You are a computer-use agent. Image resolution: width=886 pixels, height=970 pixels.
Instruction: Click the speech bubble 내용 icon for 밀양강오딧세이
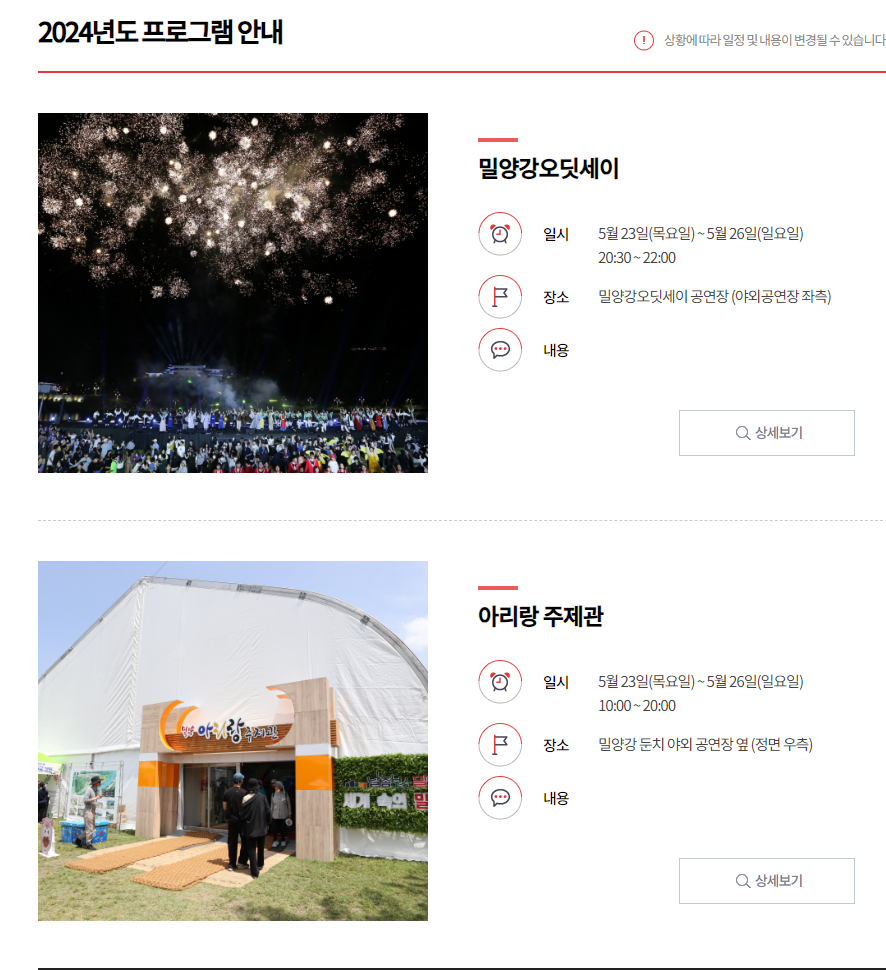(x=500, y=350)
